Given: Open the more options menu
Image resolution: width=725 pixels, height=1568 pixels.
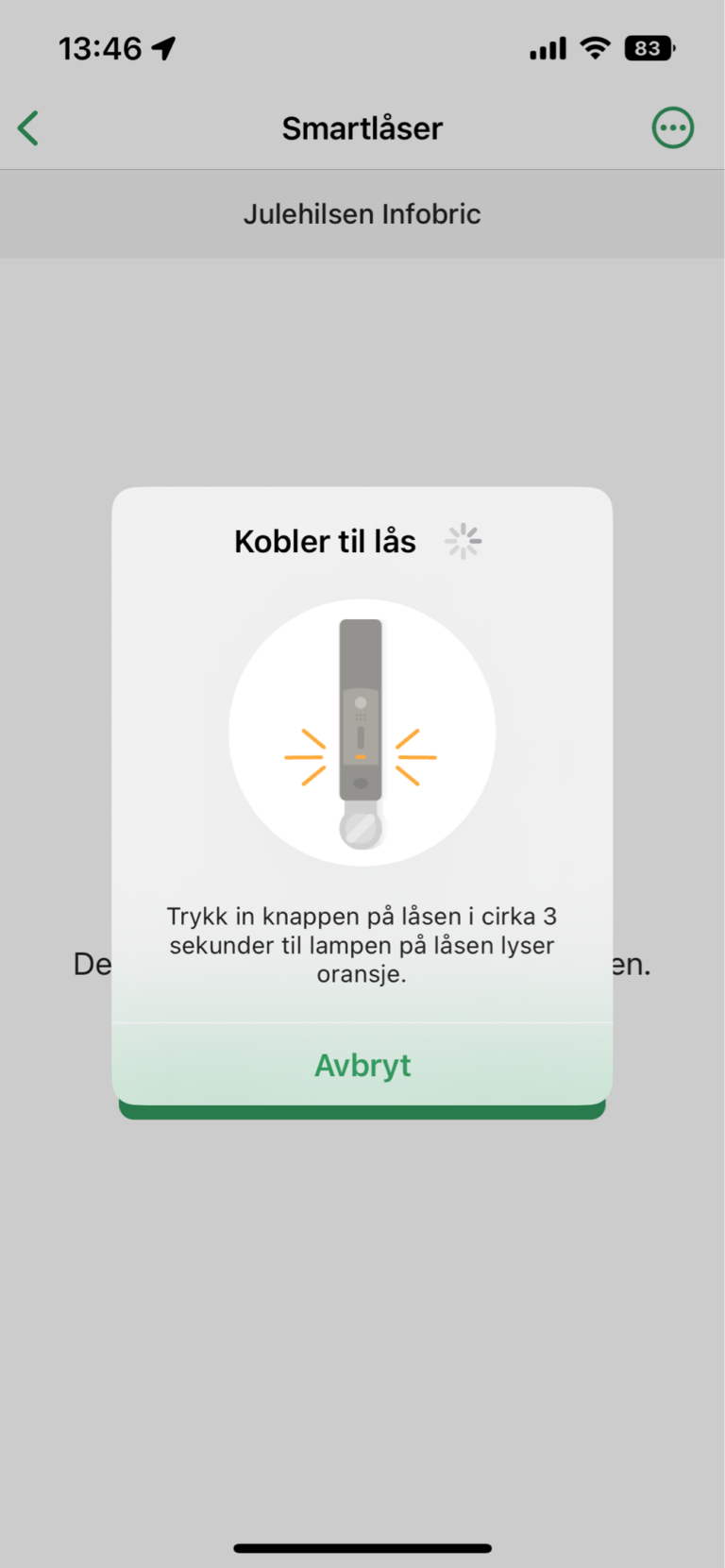Looking at the screenshot, I should tap(672, 128).
